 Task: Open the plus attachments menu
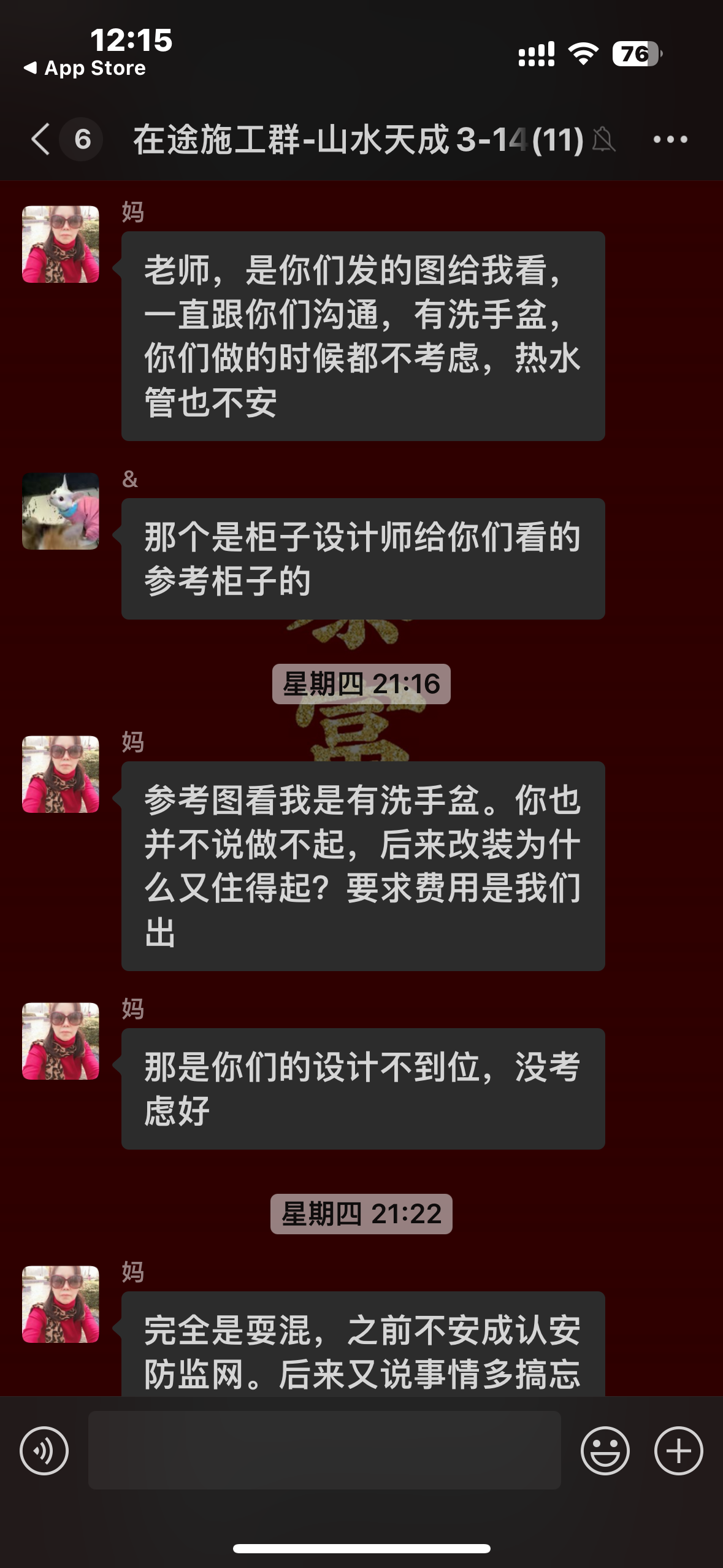coord(678,1450)
